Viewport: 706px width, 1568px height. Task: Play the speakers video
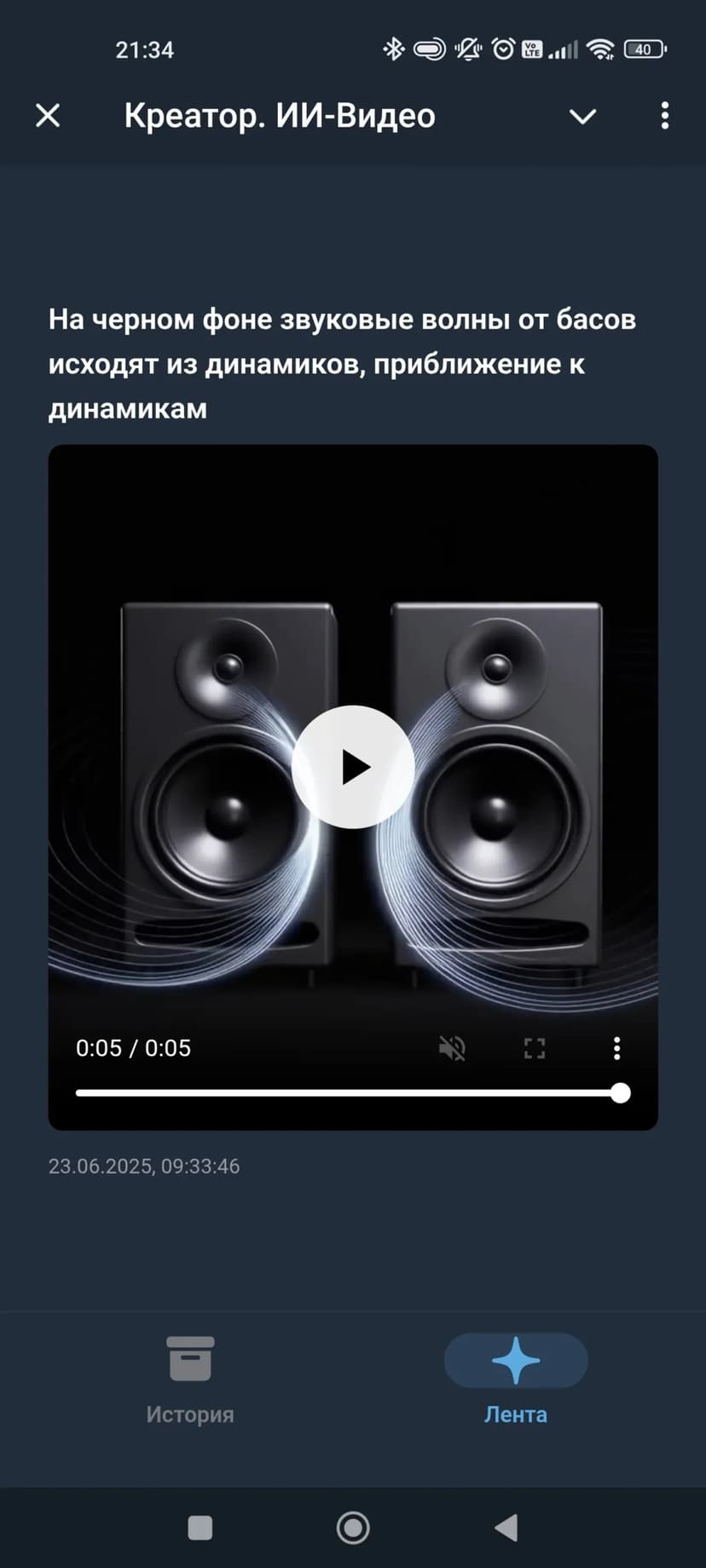pos(353,767)
